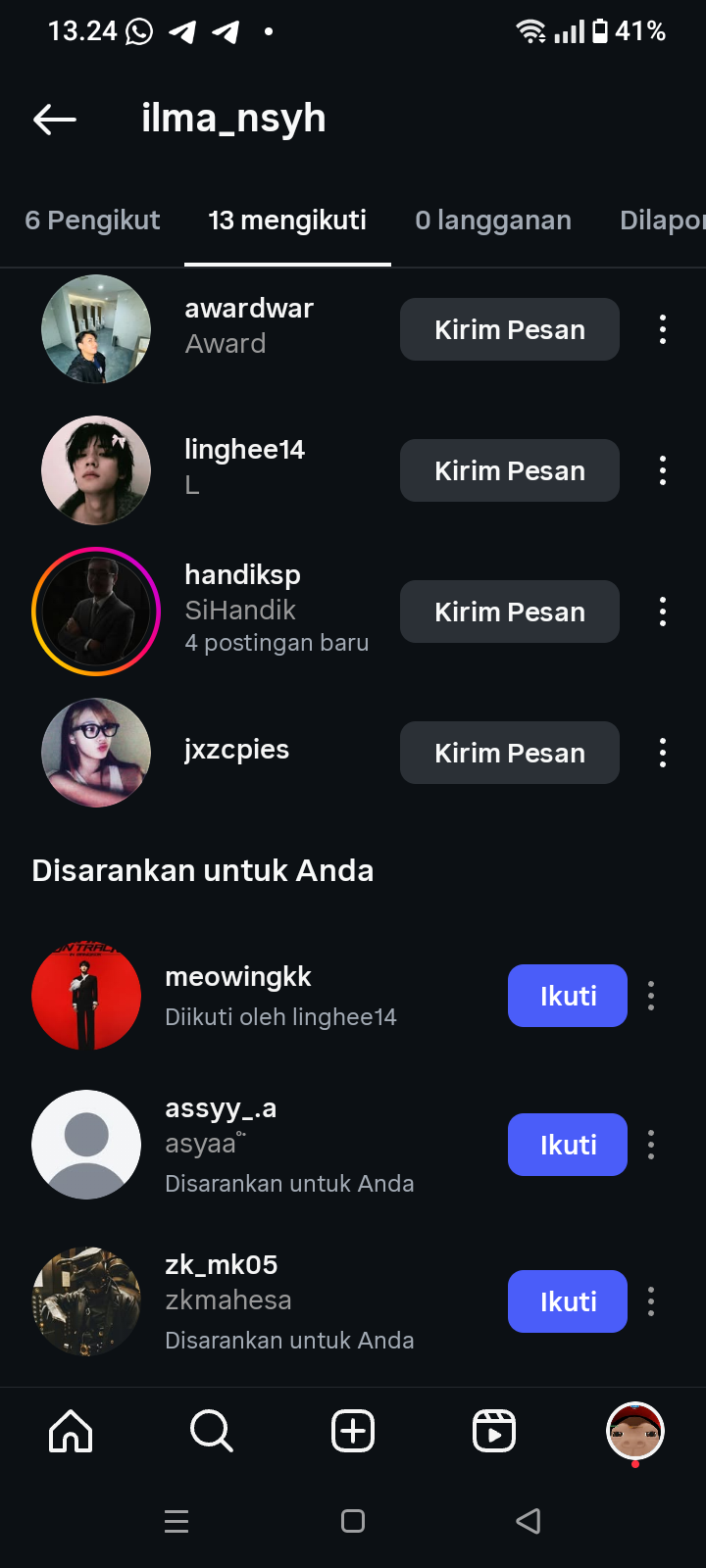Send a message to handiksp
Image resolution: width=706 pixels, height=1568 pixels.
click(x=509, y=612)
